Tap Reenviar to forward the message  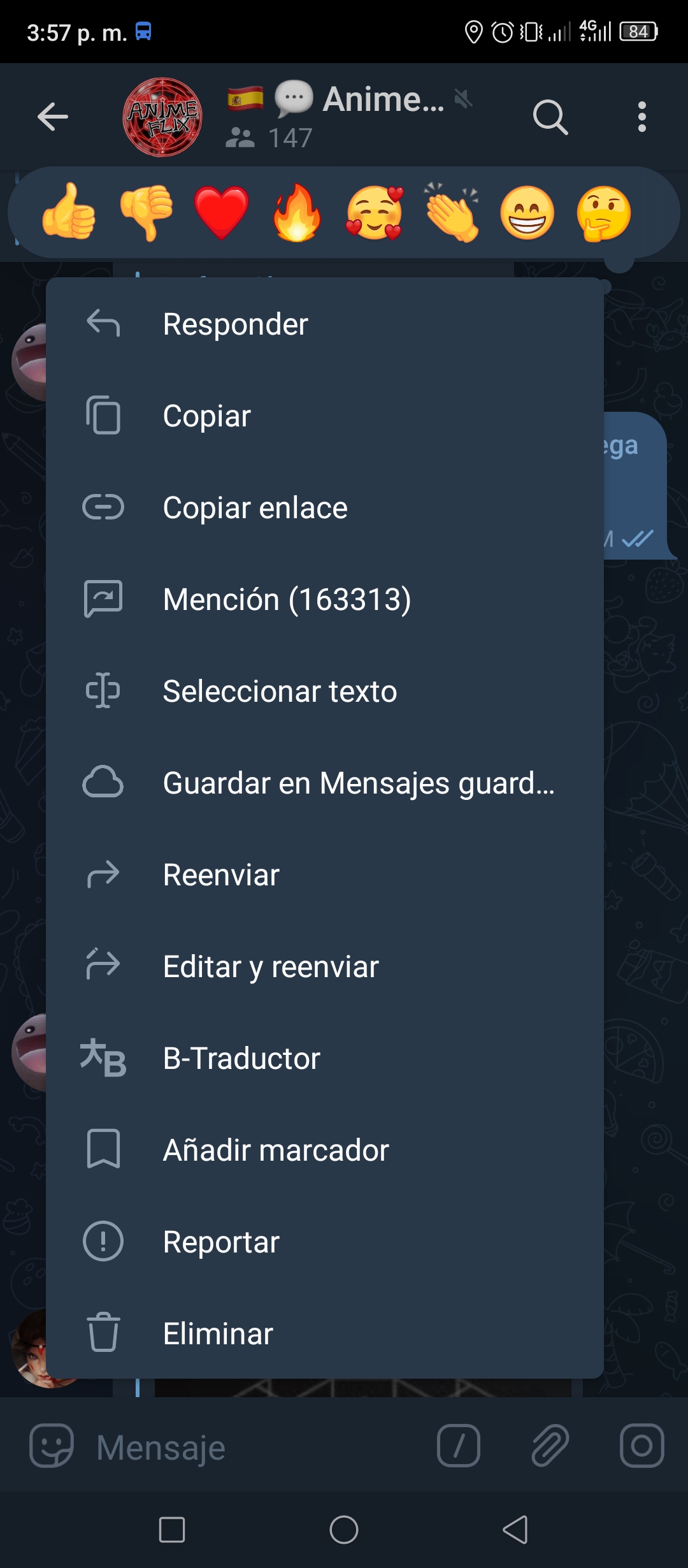click(x=325, y=875)
